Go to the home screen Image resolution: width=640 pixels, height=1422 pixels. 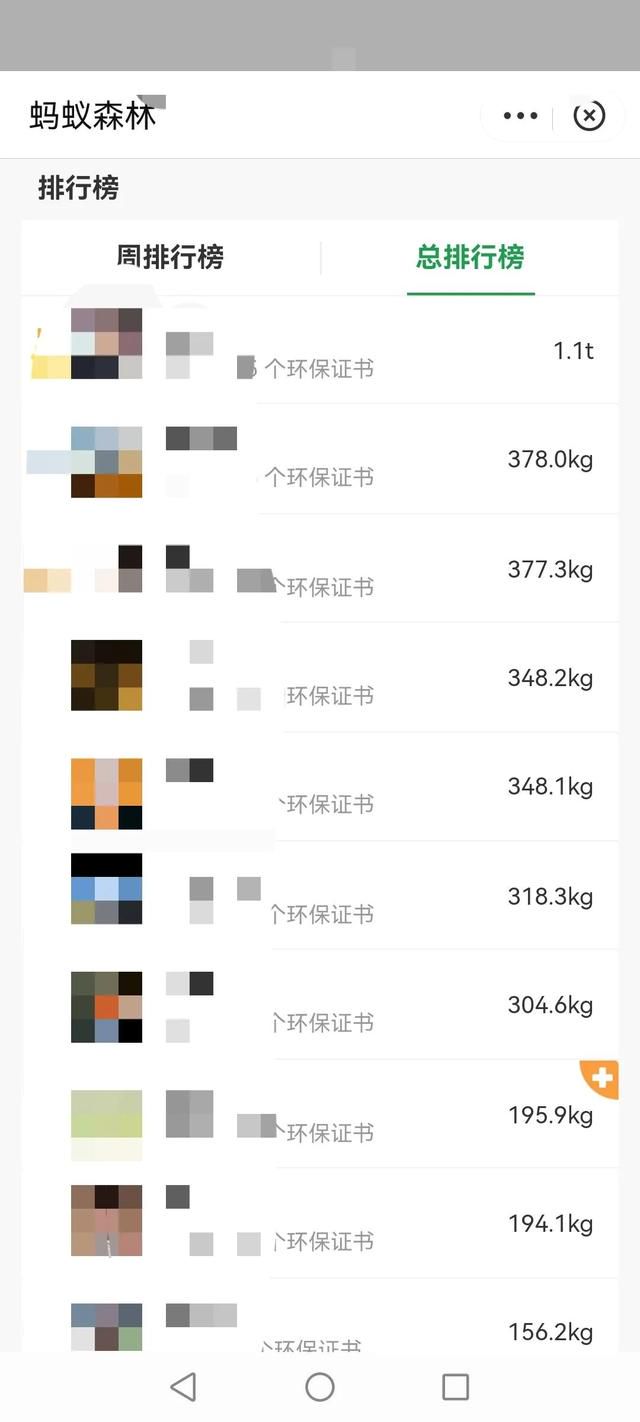click(x=320, y=1387)
